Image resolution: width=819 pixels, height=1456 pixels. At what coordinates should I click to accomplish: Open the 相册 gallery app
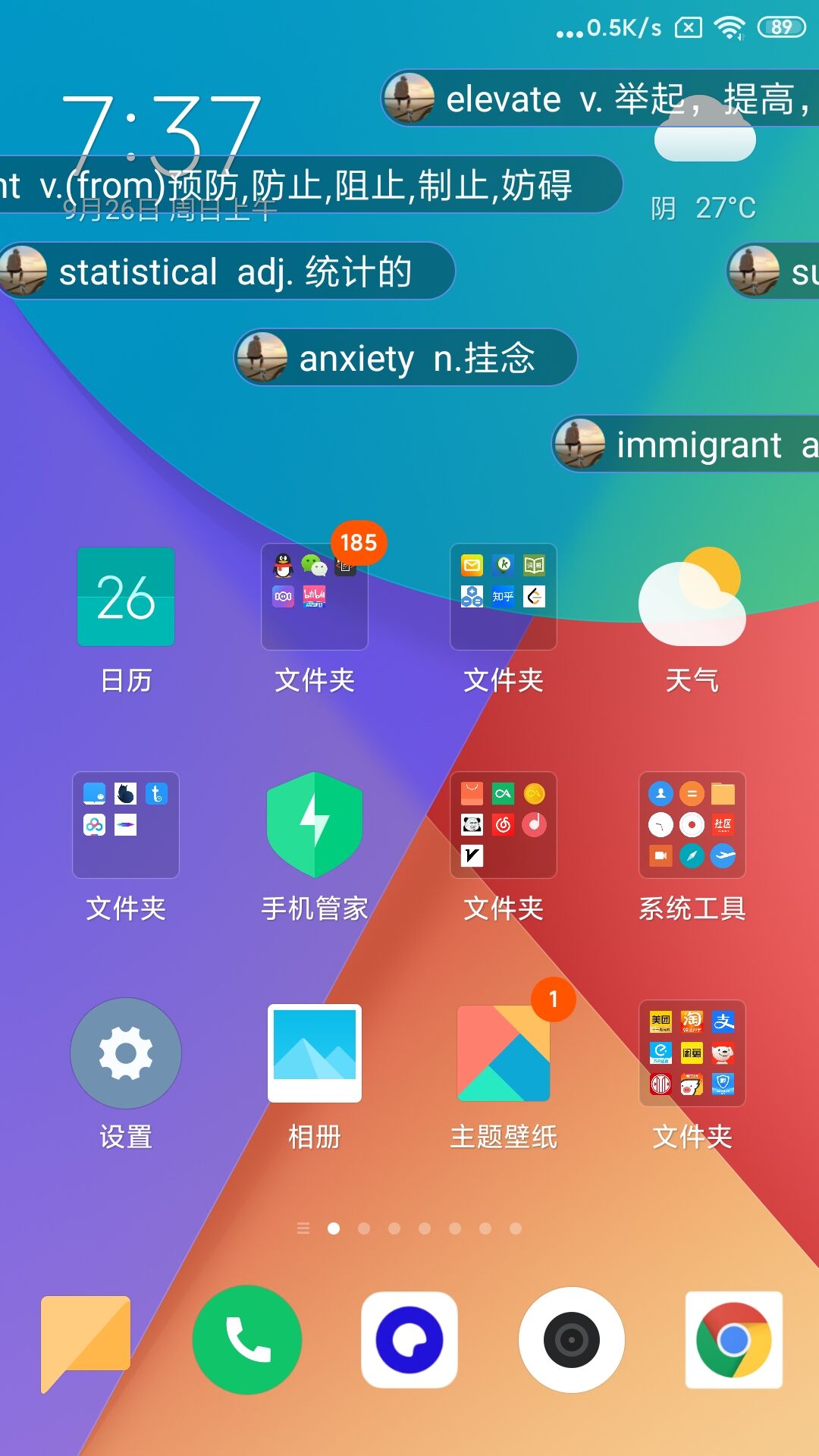point(315,1053)
